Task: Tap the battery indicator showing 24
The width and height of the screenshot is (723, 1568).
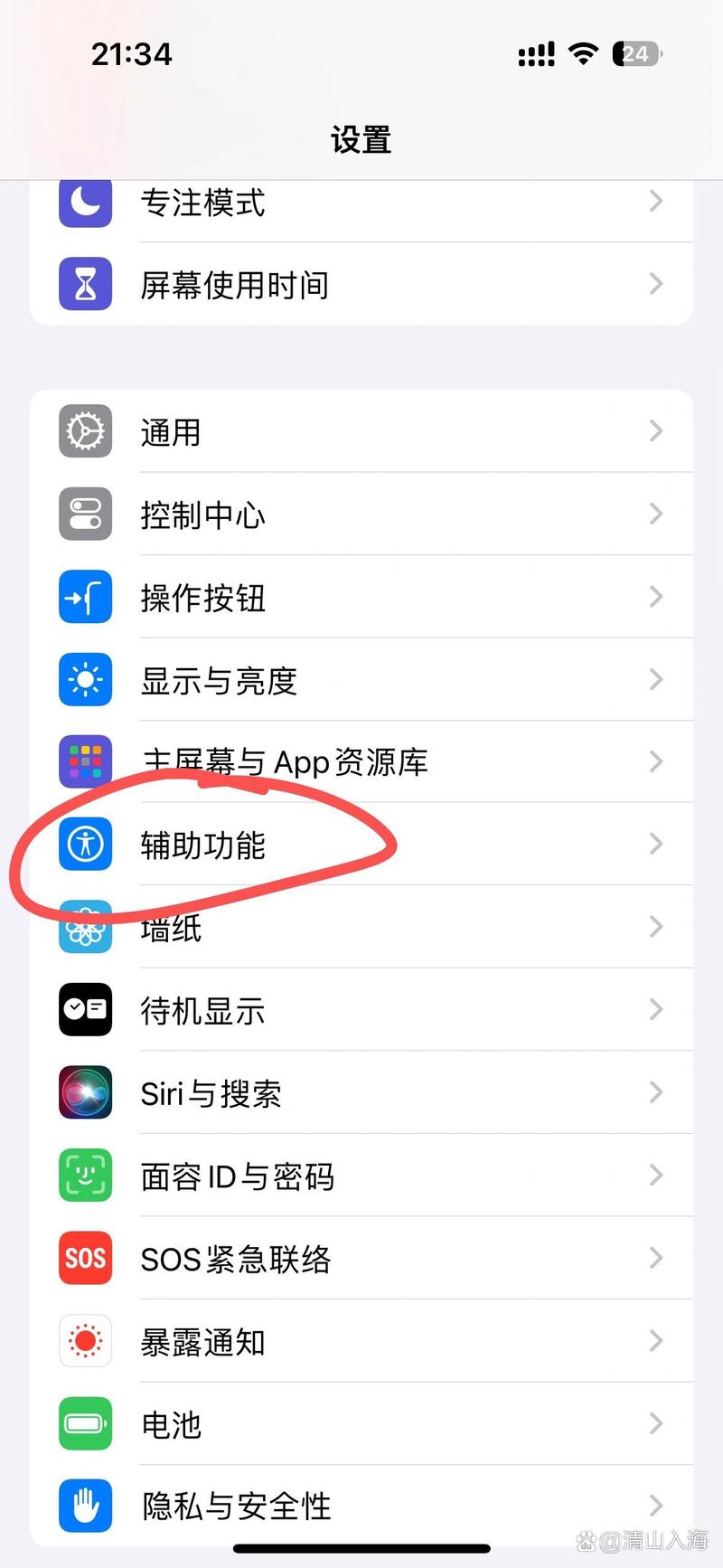Action: pyautogui.click(x=634, y=53)
